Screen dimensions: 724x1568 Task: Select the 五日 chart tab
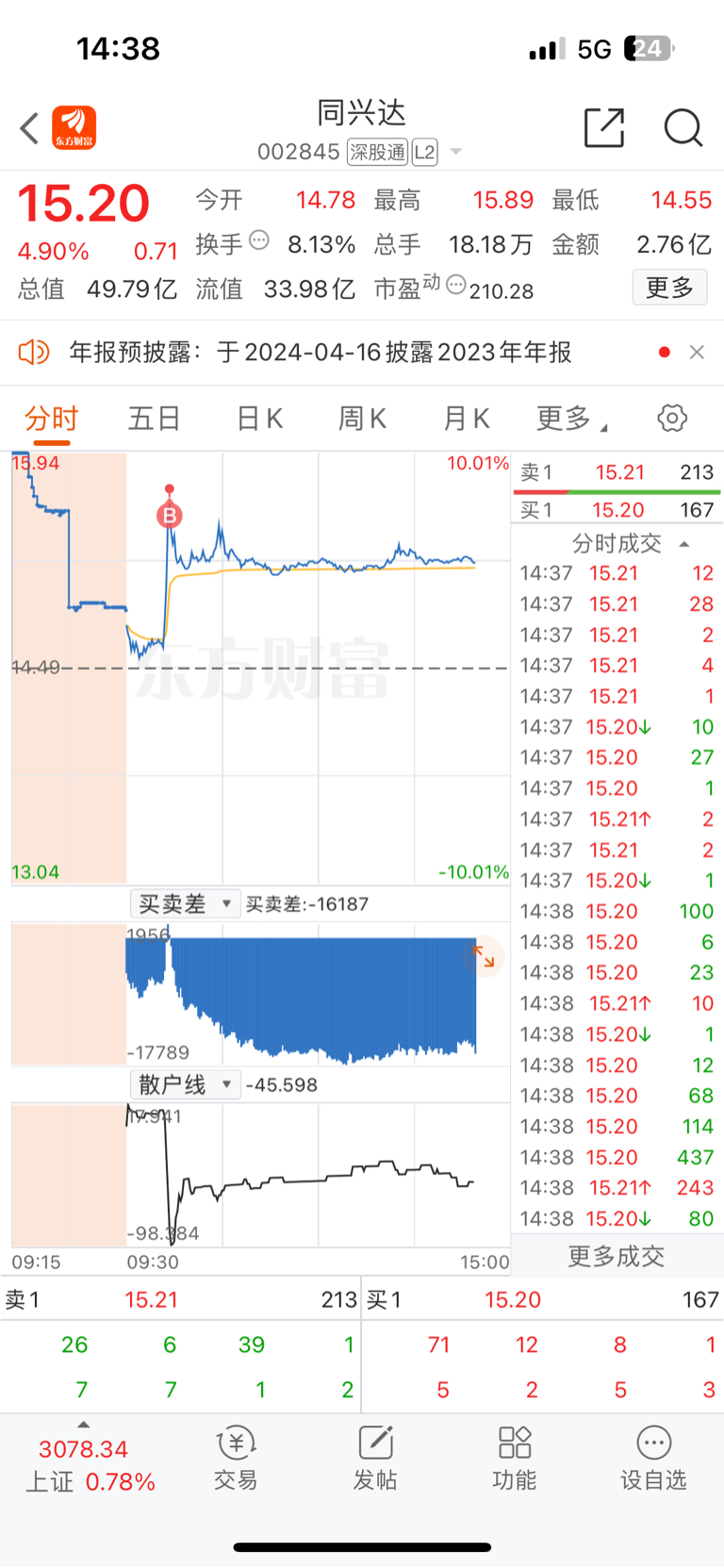click(154, 418)
